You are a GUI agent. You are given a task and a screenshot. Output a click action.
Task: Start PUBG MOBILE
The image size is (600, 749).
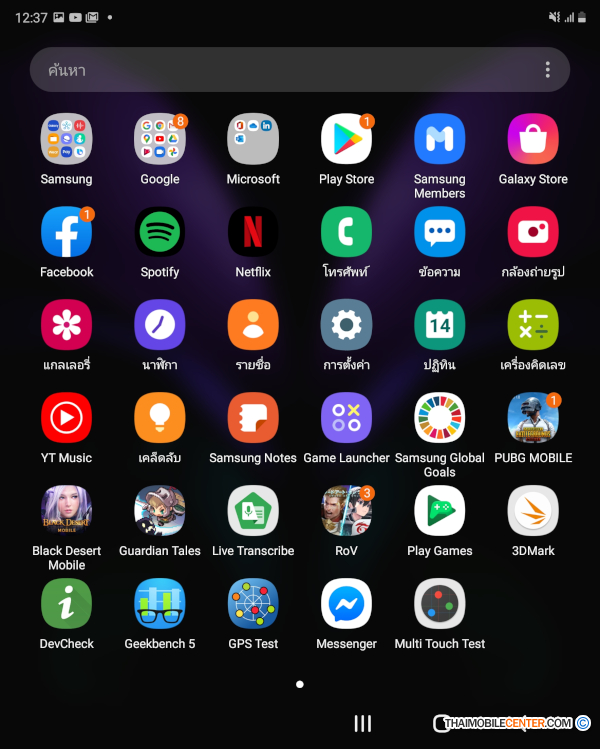point(533,418)
